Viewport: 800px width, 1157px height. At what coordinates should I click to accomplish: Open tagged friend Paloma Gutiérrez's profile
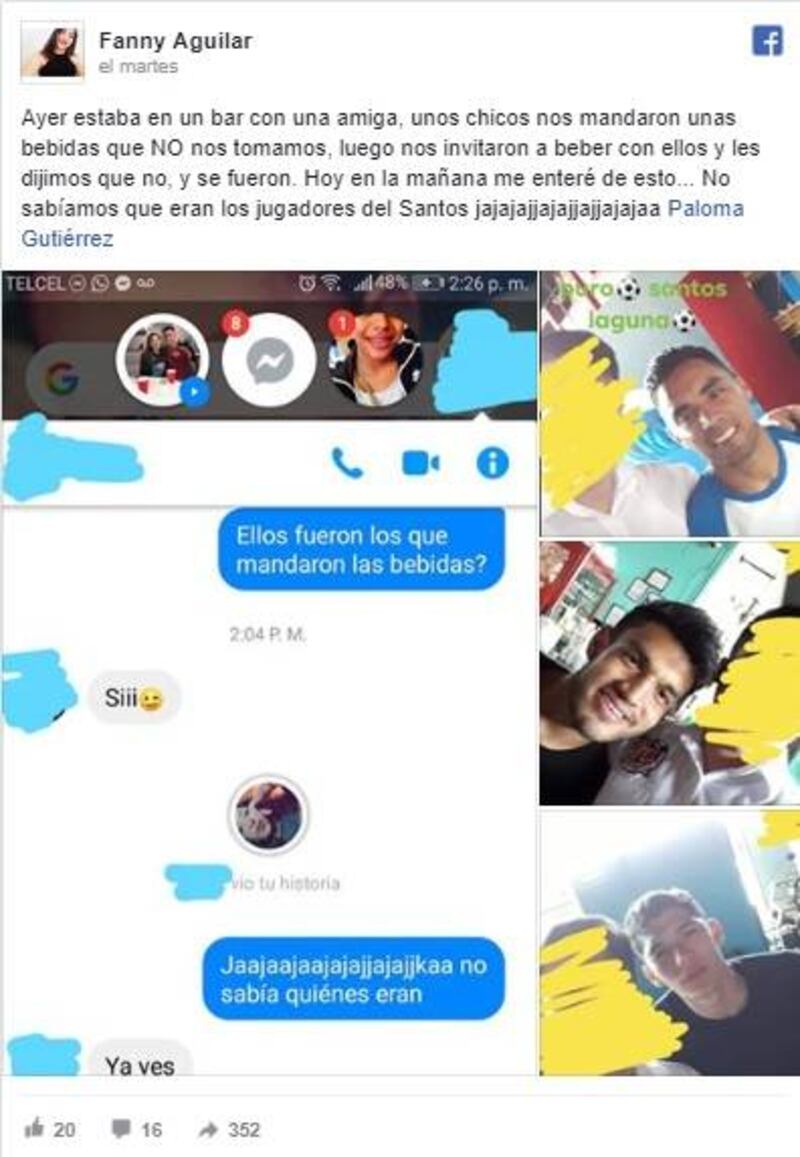[x=713, y=211]
